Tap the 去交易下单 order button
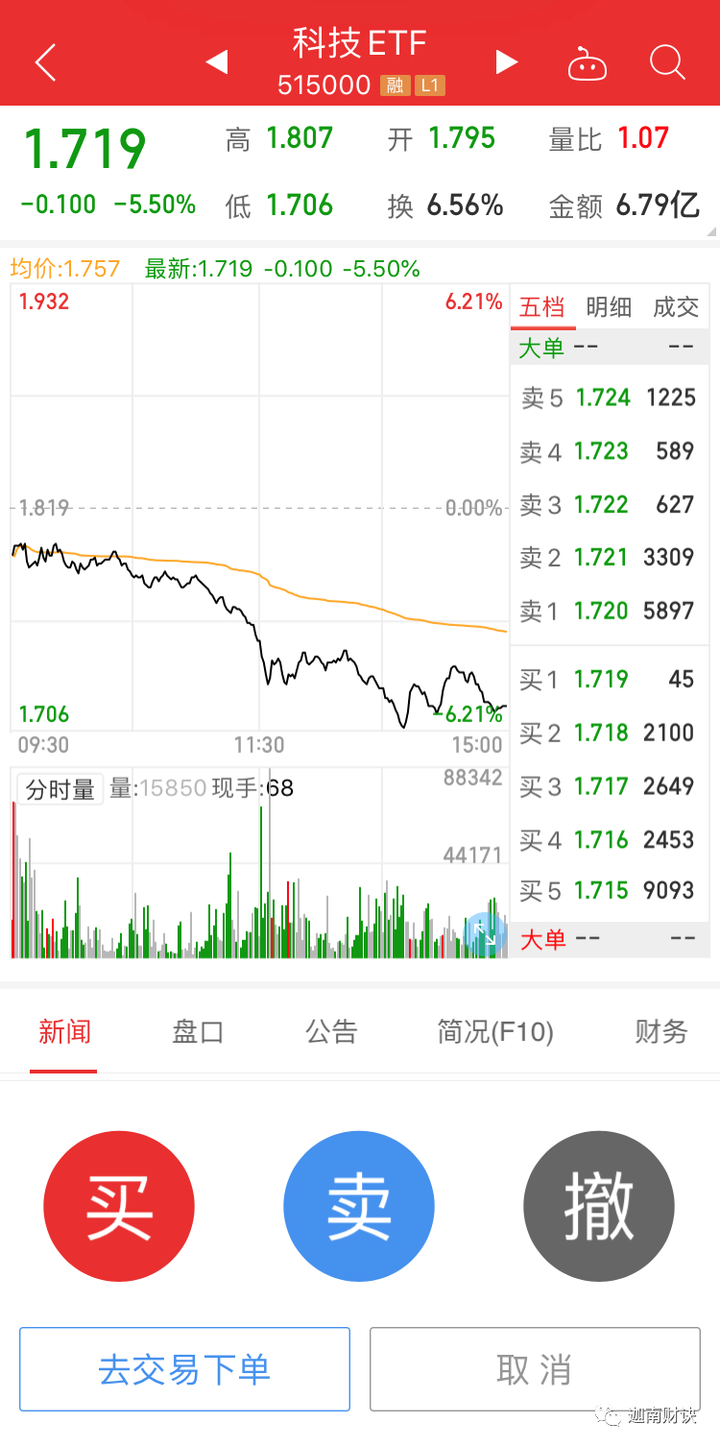The width and height of the screenshot is (720, 1447). click(x=184, y=1369)
